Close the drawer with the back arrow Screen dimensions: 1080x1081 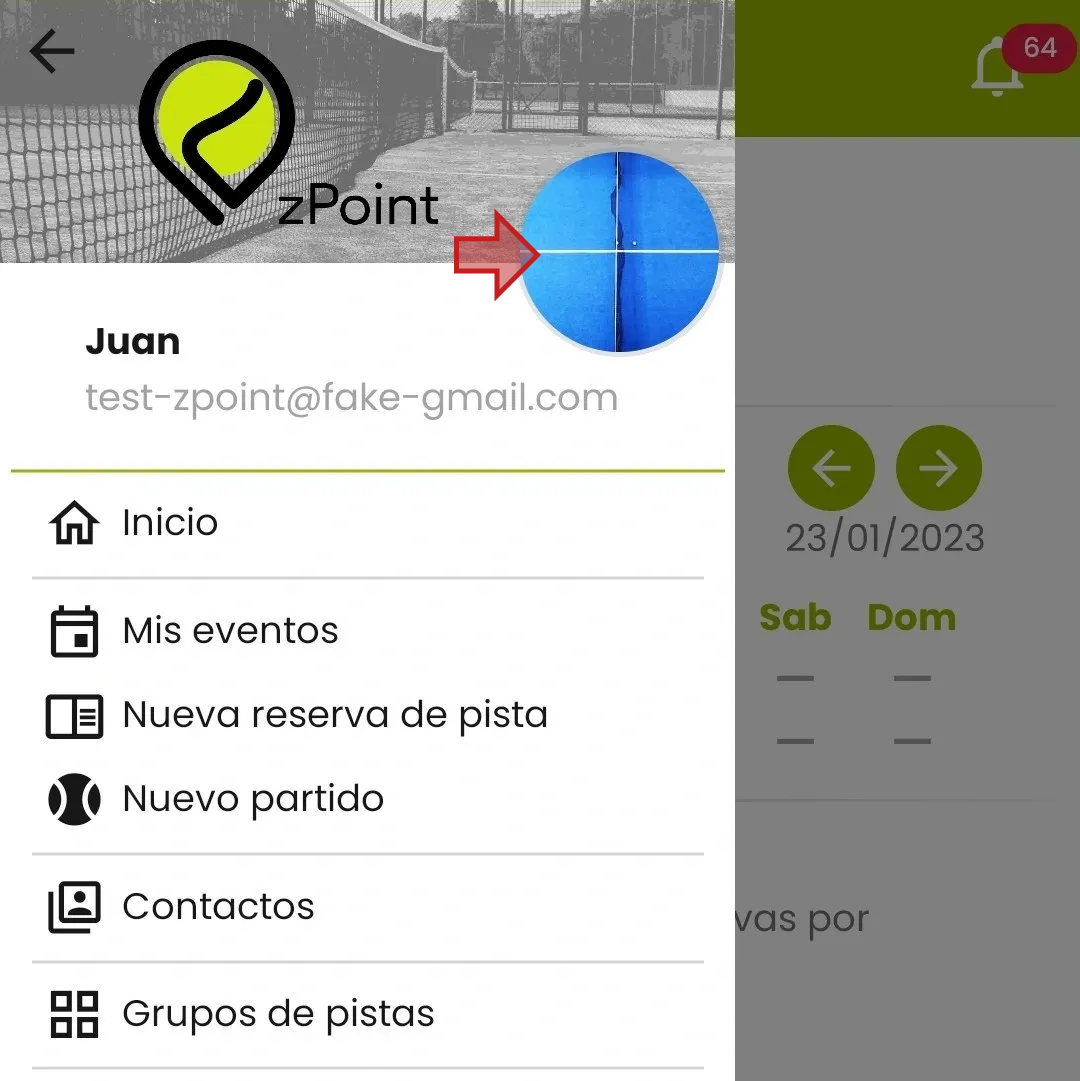(52, 51)
